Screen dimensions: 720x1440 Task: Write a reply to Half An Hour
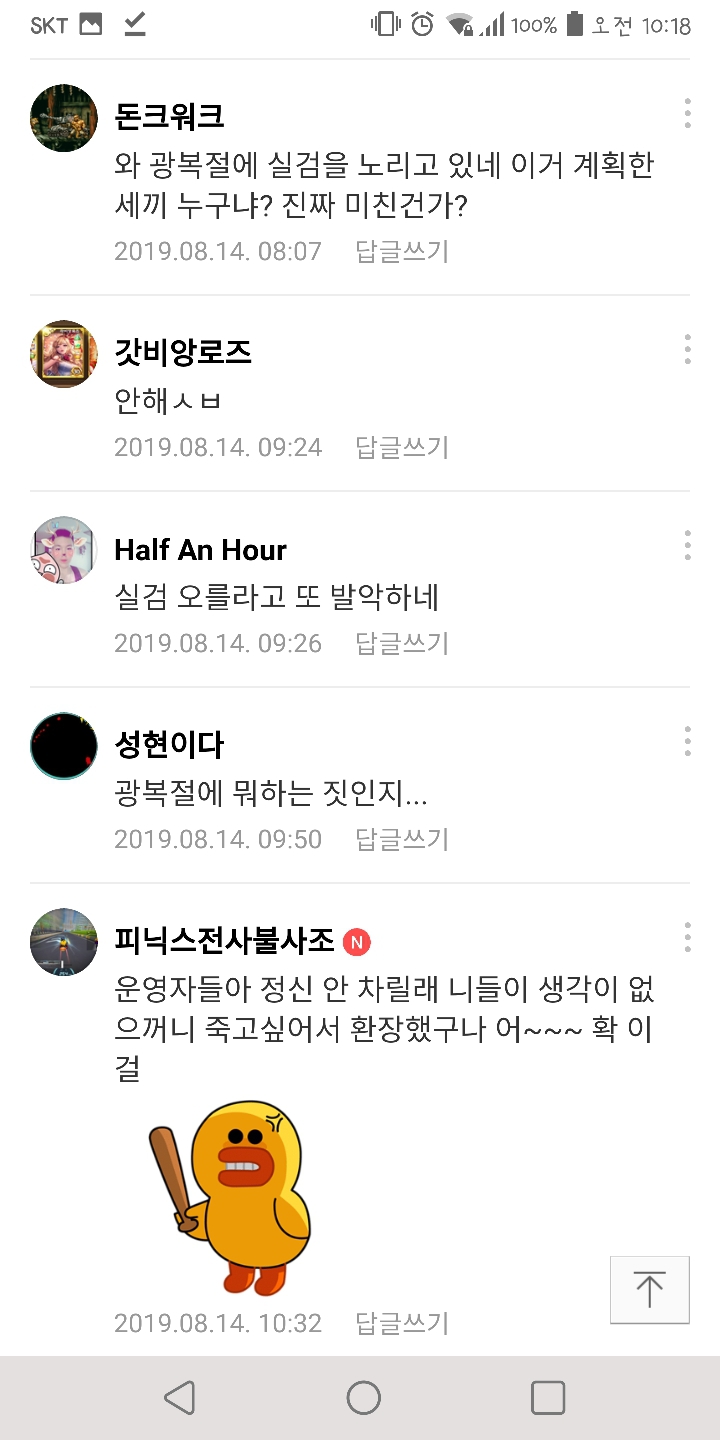point(402,643)
